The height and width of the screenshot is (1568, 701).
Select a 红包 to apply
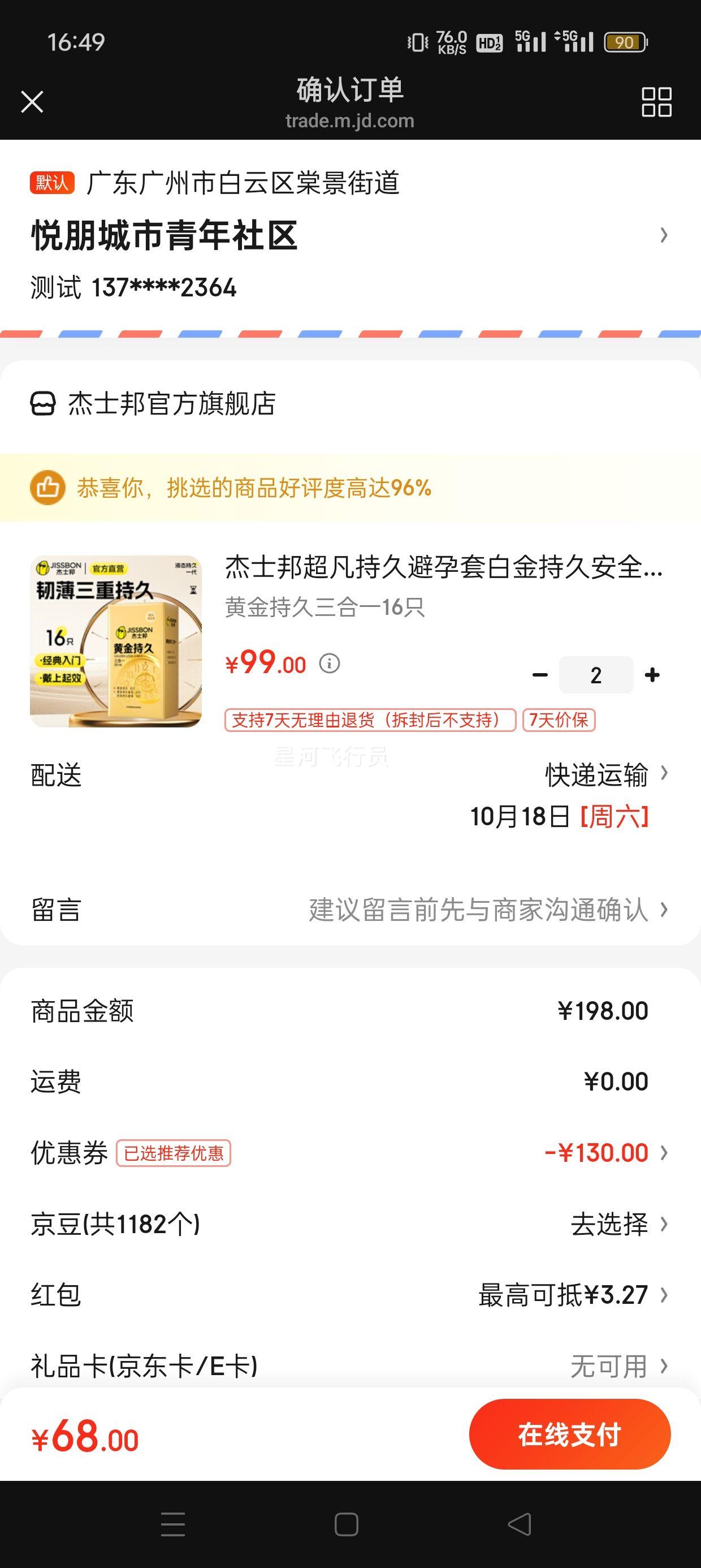572,1295
